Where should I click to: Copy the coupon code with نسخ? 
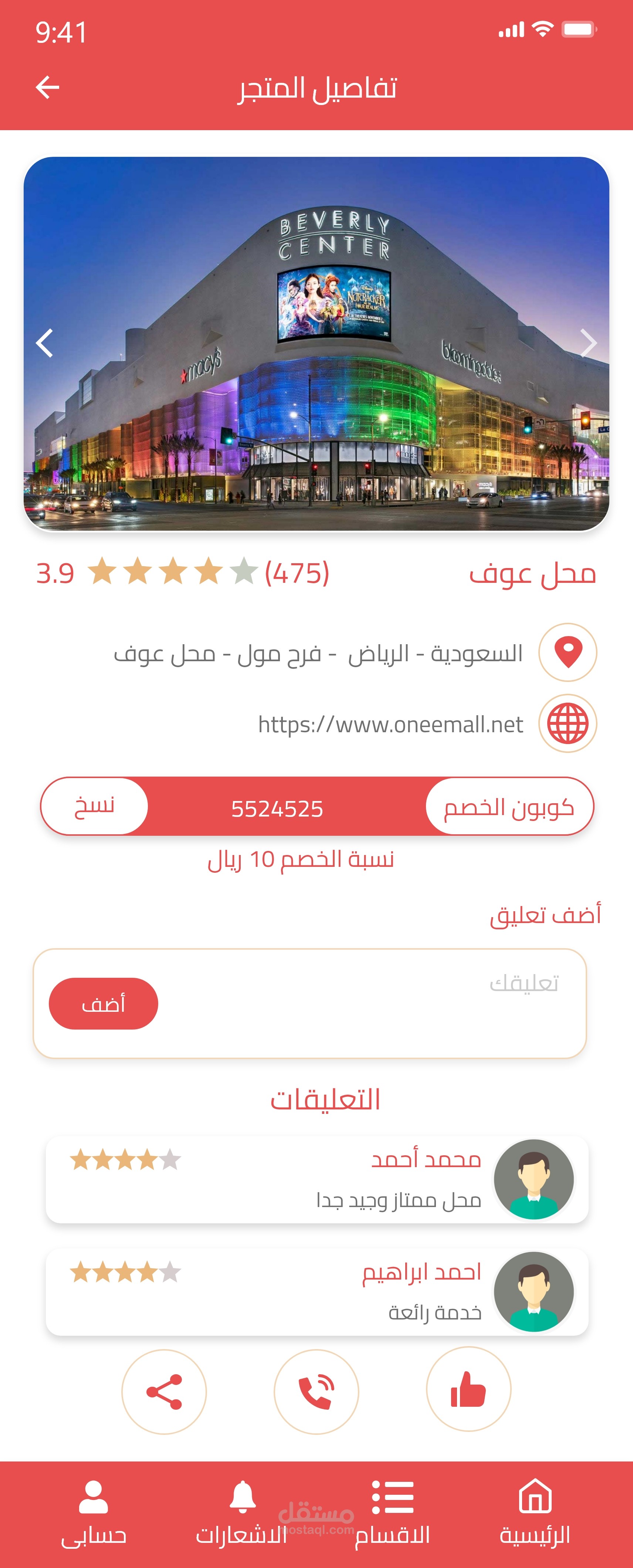pyautogui.click(x=95, y=806)
